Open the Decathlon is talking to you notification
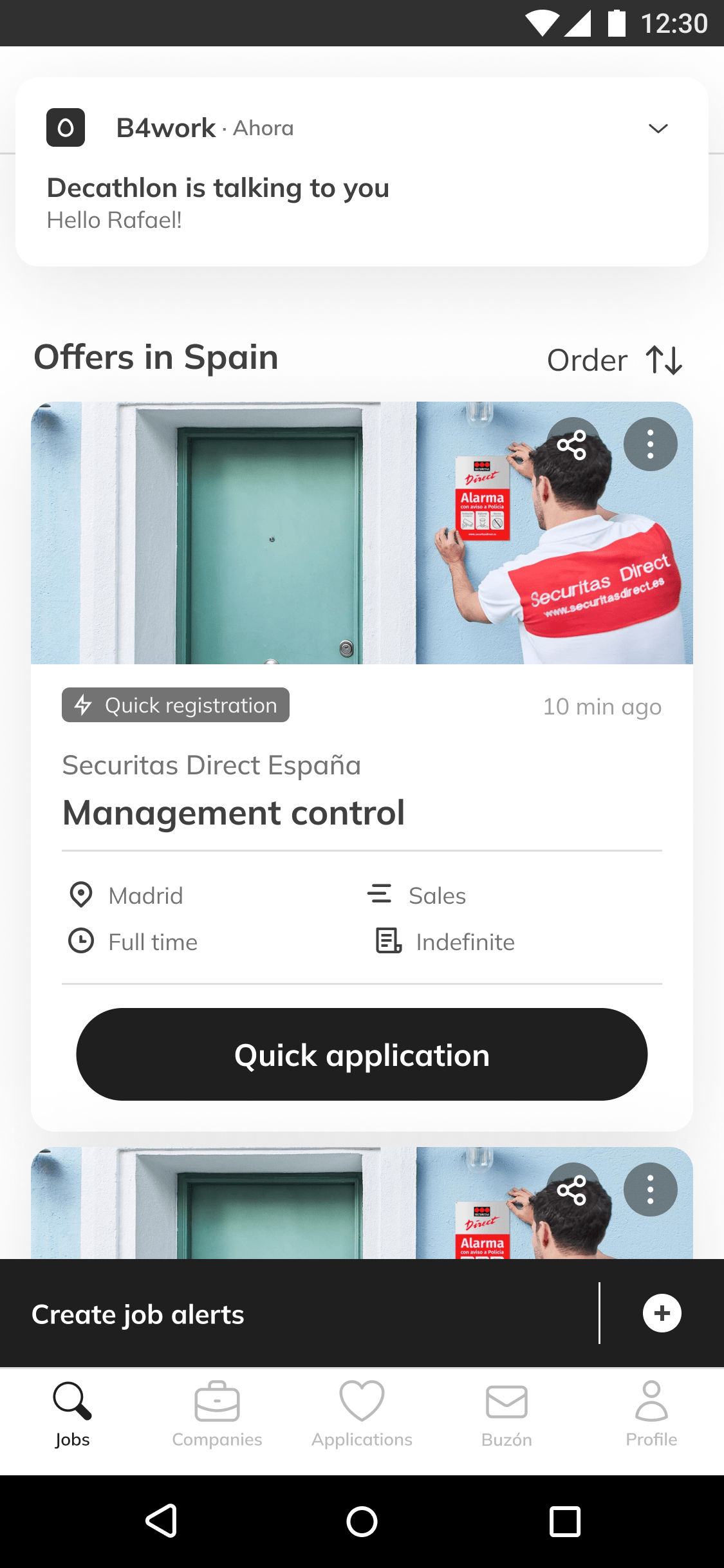Screen dimensions: 724x1568 [x=362, y=172]
